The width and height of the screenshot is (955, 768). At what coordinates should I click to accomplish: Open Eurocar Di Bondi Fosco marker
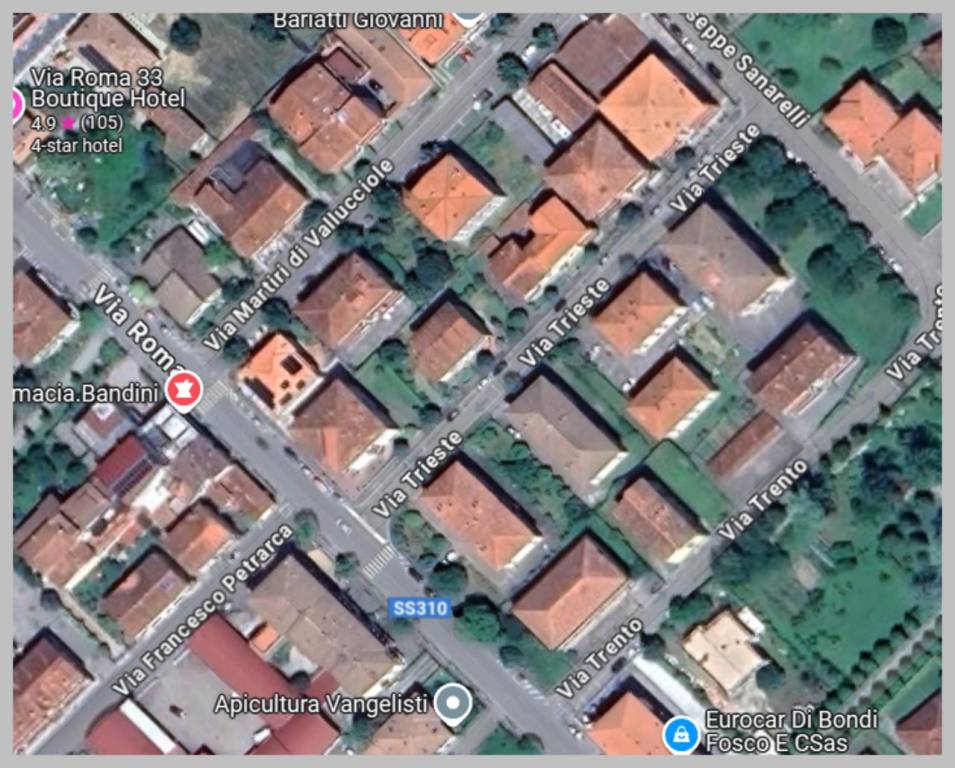681,735
